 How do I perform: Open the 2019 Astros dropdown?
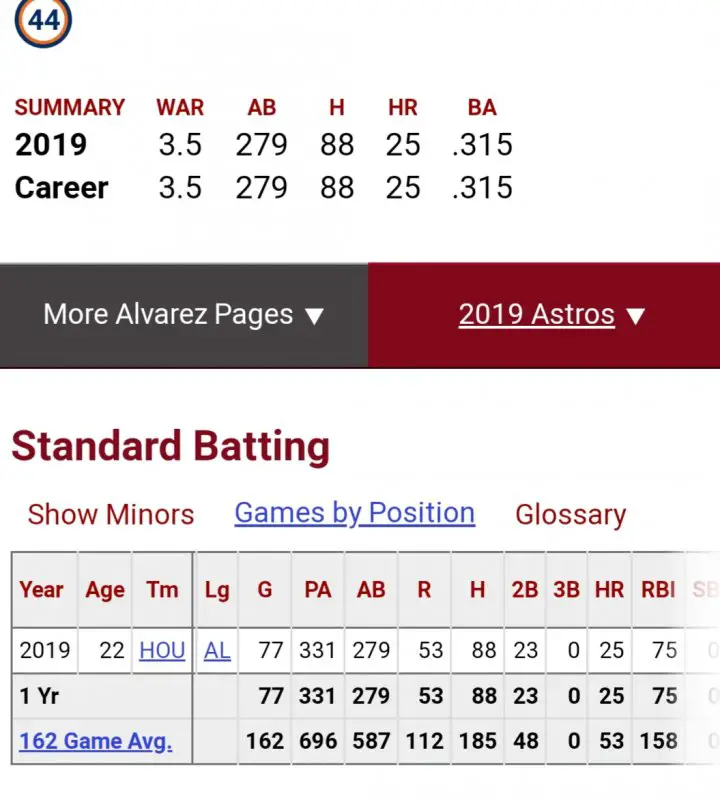coord(551,315)
